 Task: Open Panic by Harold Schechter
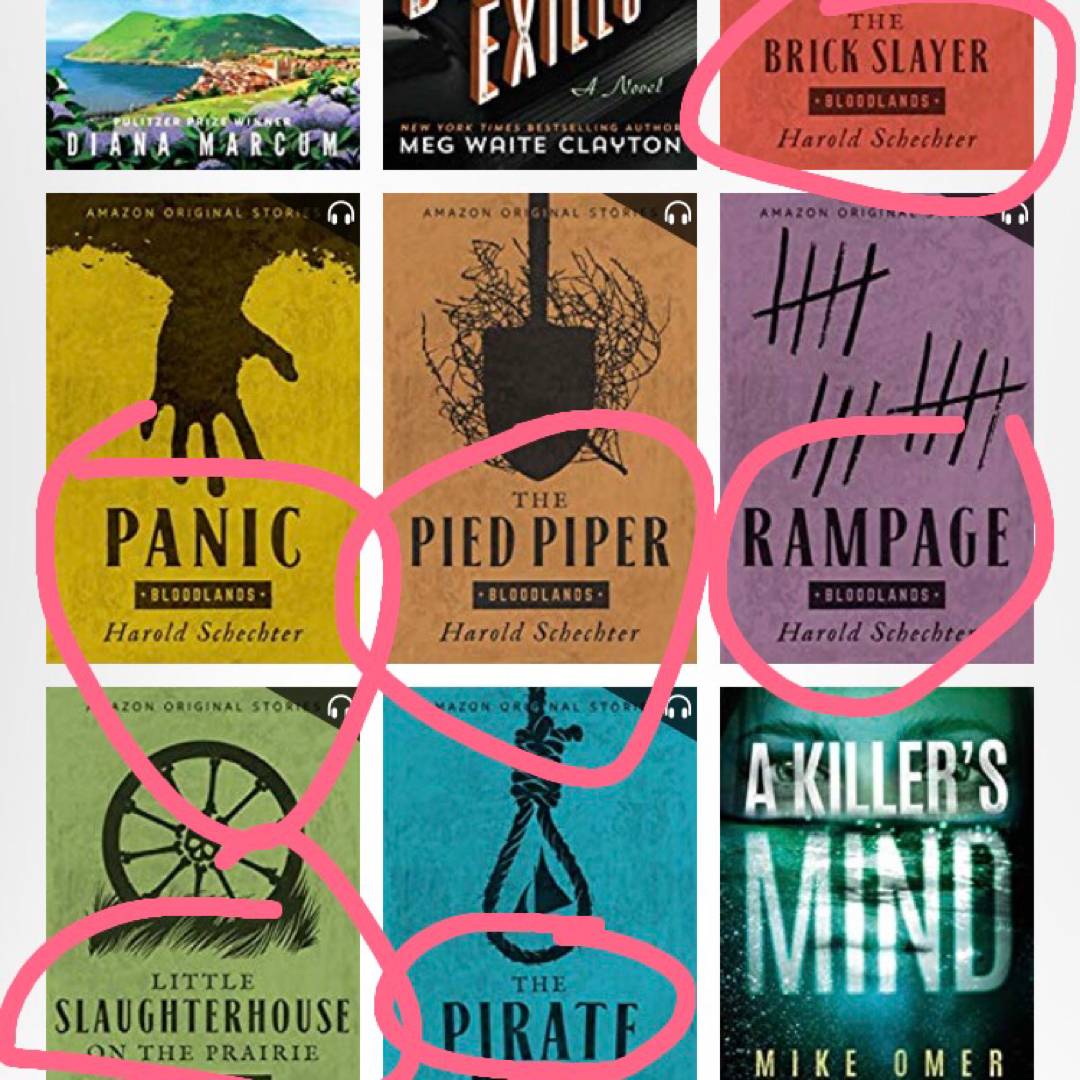pyautogui.click(x=203, y=428)
